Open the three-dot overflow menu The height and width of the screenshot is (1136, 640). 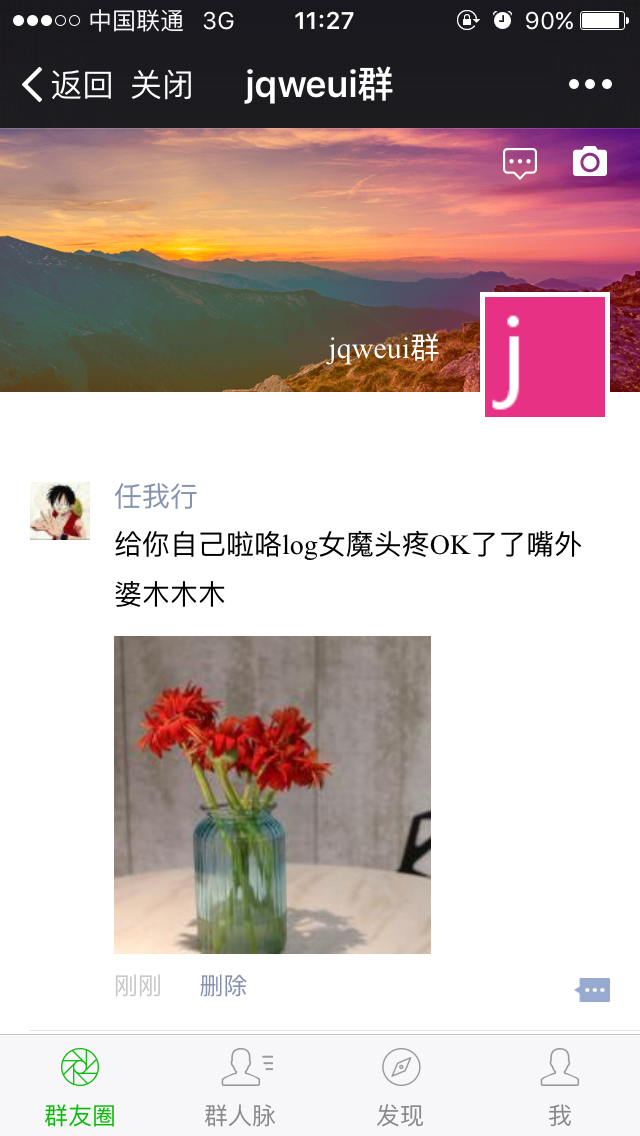pyautogui.click(x=590, y=85)
